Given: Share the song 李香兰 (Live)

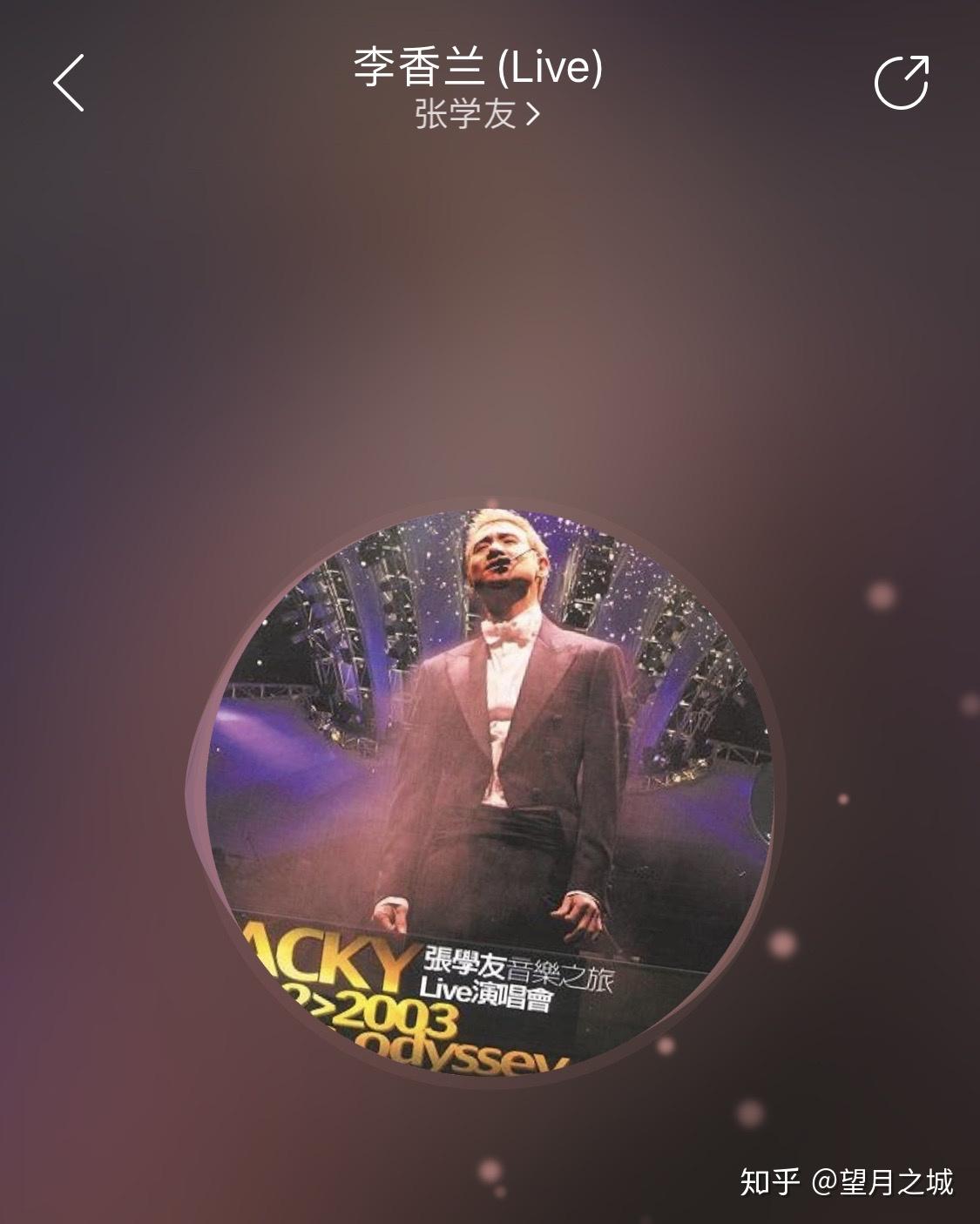Looking at the screenshot, I should [x=902, y=83].
